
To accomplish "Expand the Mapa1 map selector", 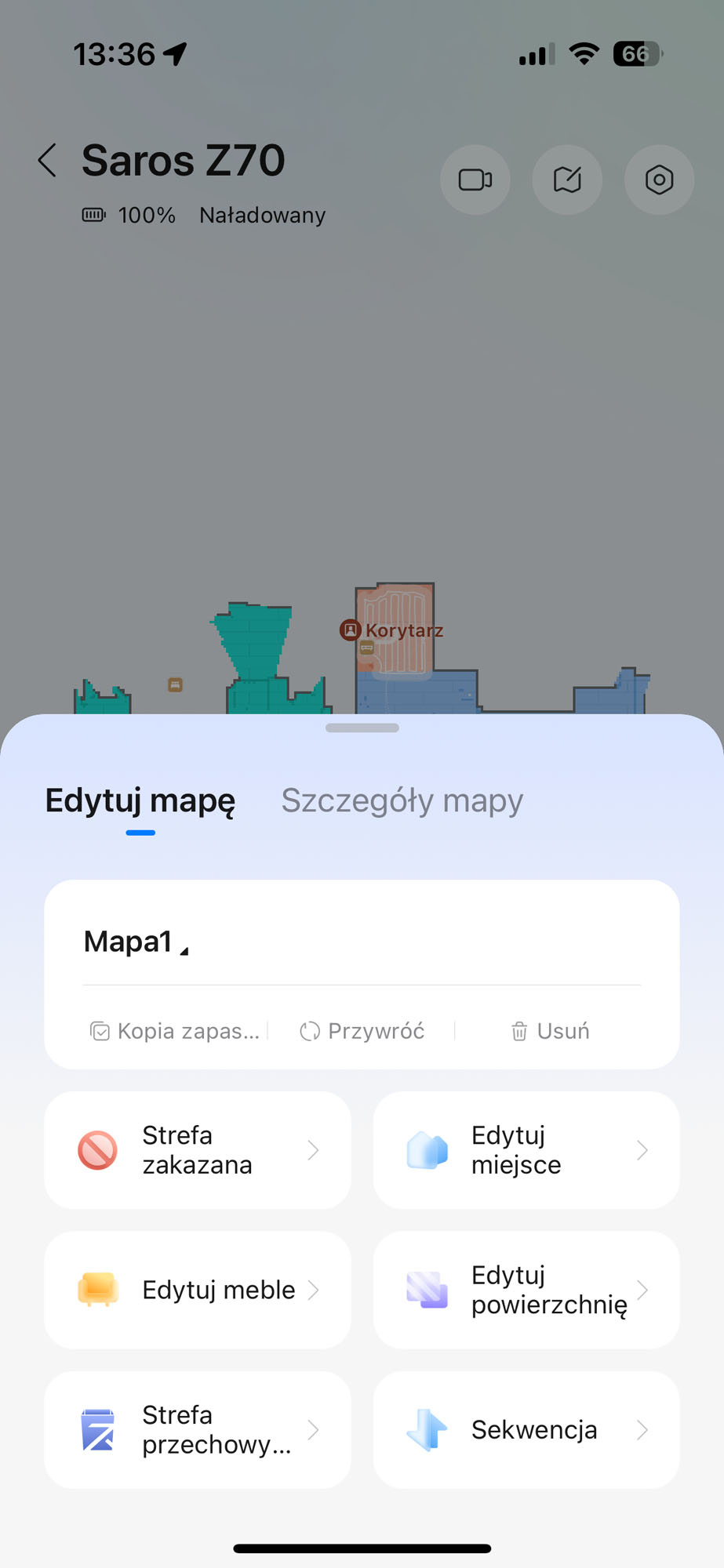I will (x=136, y=942).
